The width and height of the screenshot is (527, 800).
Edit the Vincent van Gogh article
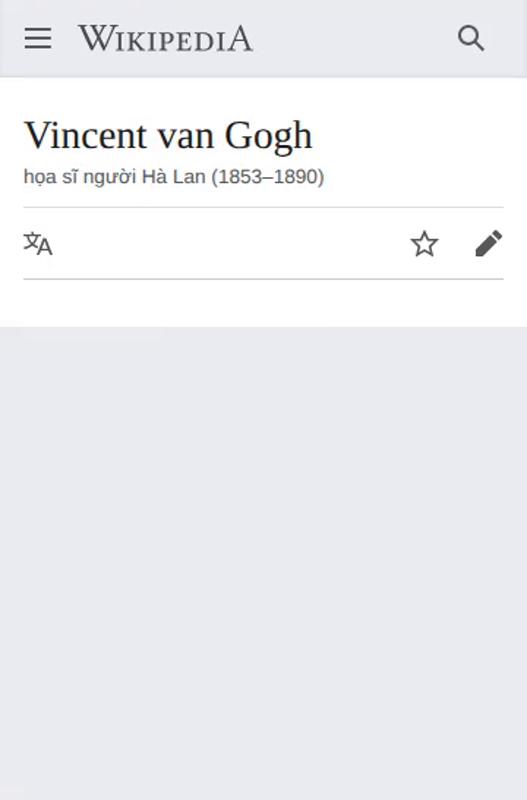pyautogui.click(x=489, y=243)
